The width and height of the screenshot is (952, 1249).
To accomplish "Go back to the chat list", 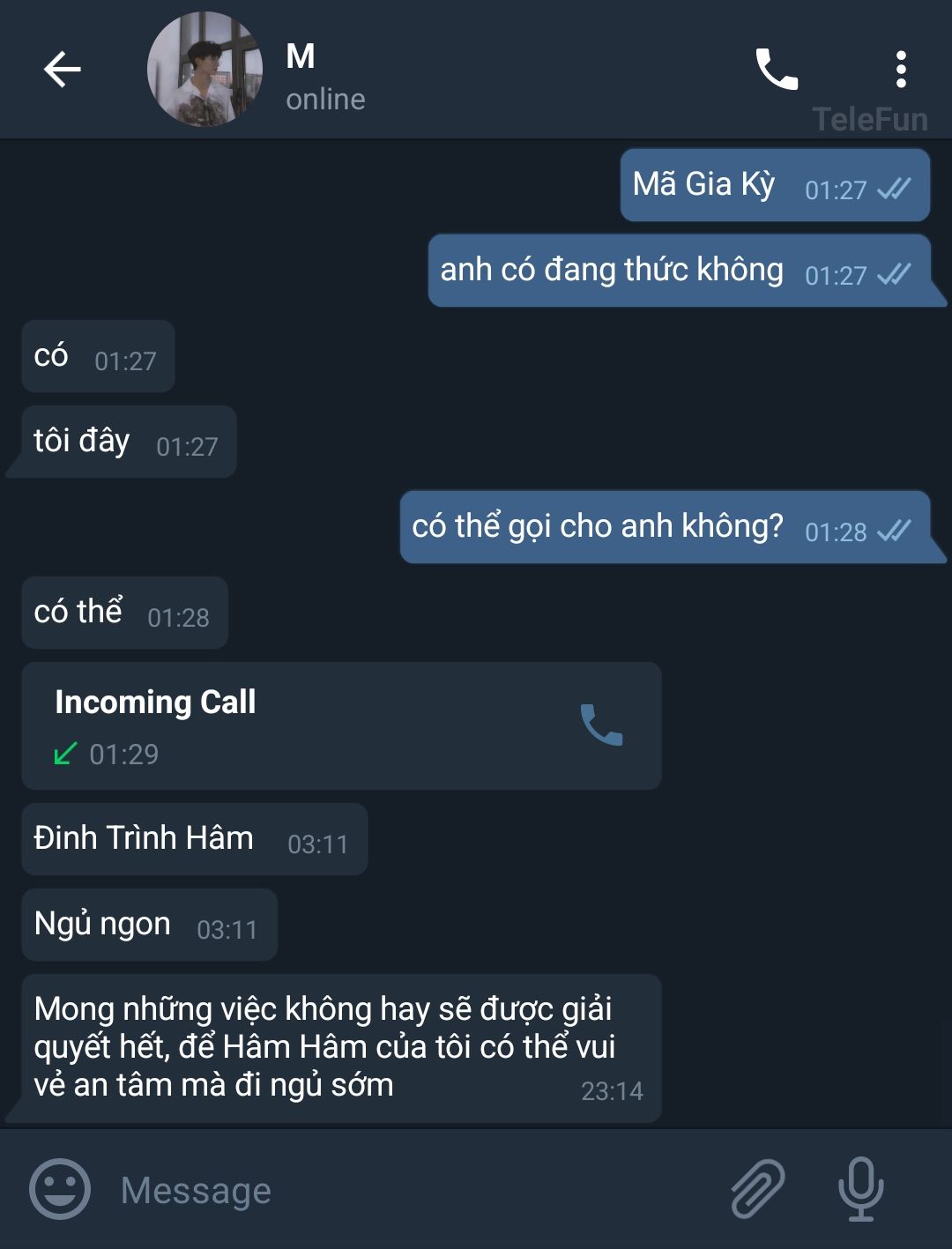I will click(62, 70).
